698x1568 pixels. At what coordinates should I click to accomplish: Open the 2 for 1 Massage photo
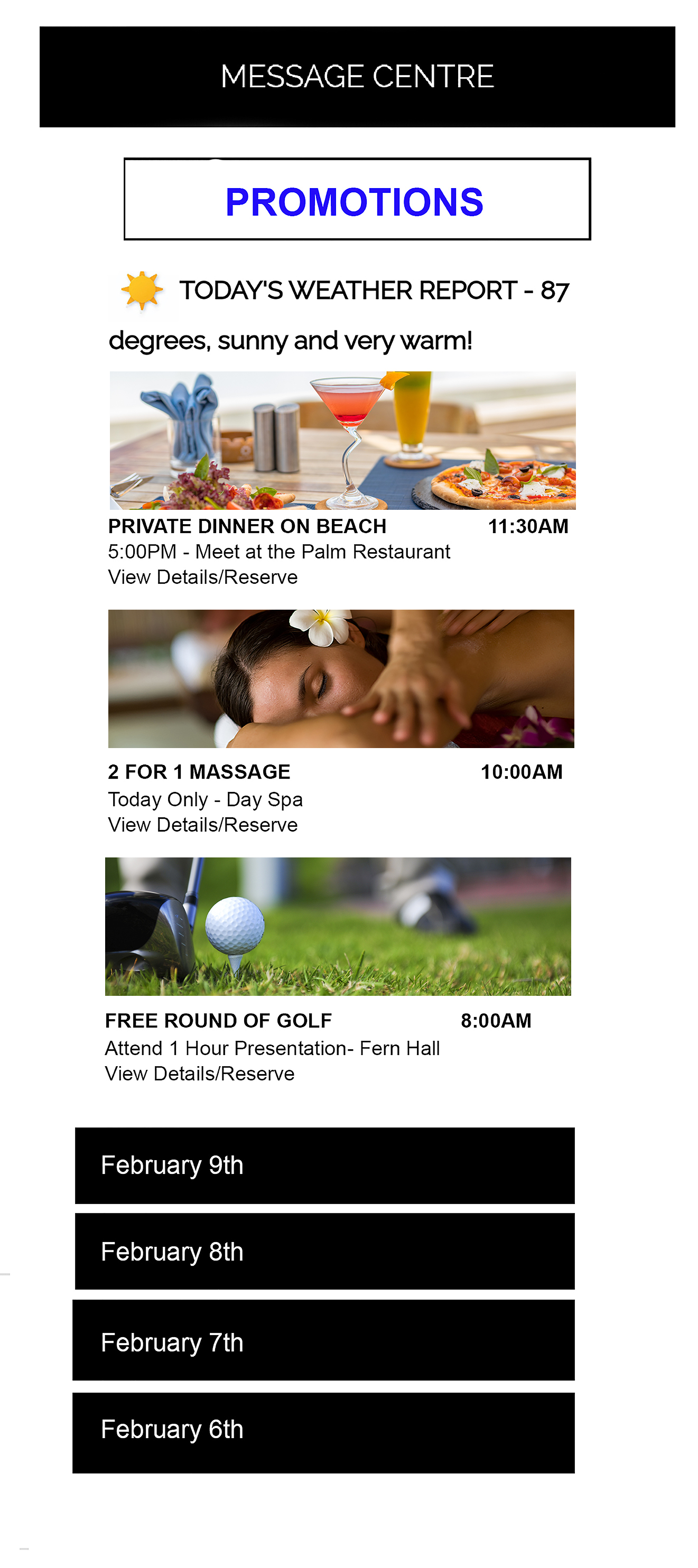tap(341, 679)
